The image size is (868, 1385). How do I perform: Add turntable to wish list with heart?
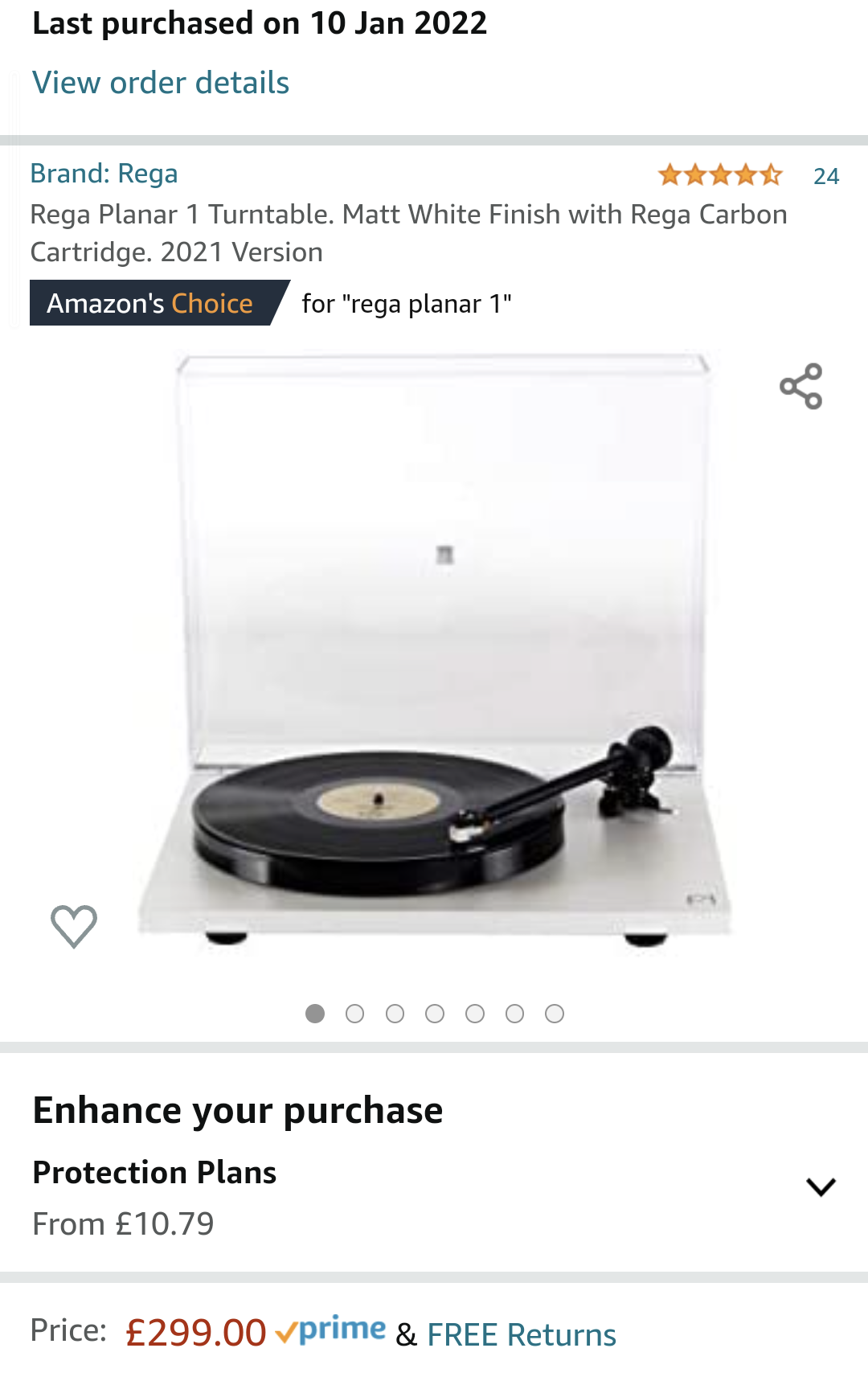(x=74, y=926)
